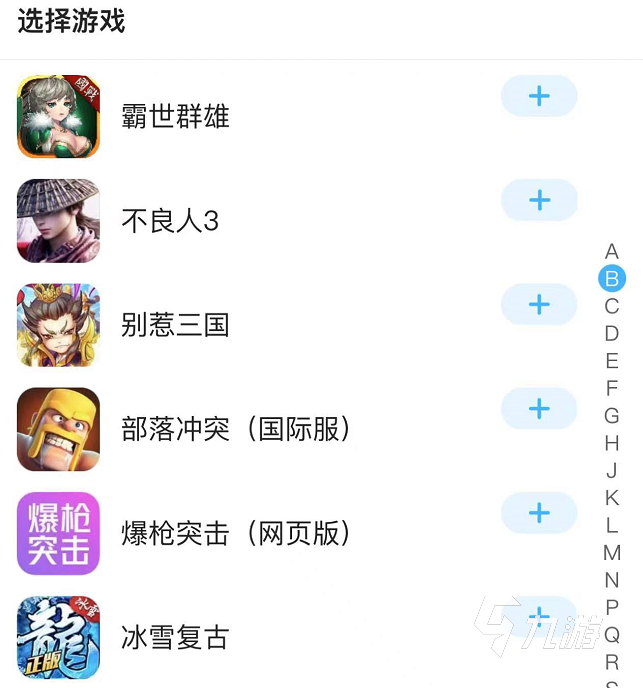Jump to letter G in the index
643x688 pixels.
click(612, 415)
